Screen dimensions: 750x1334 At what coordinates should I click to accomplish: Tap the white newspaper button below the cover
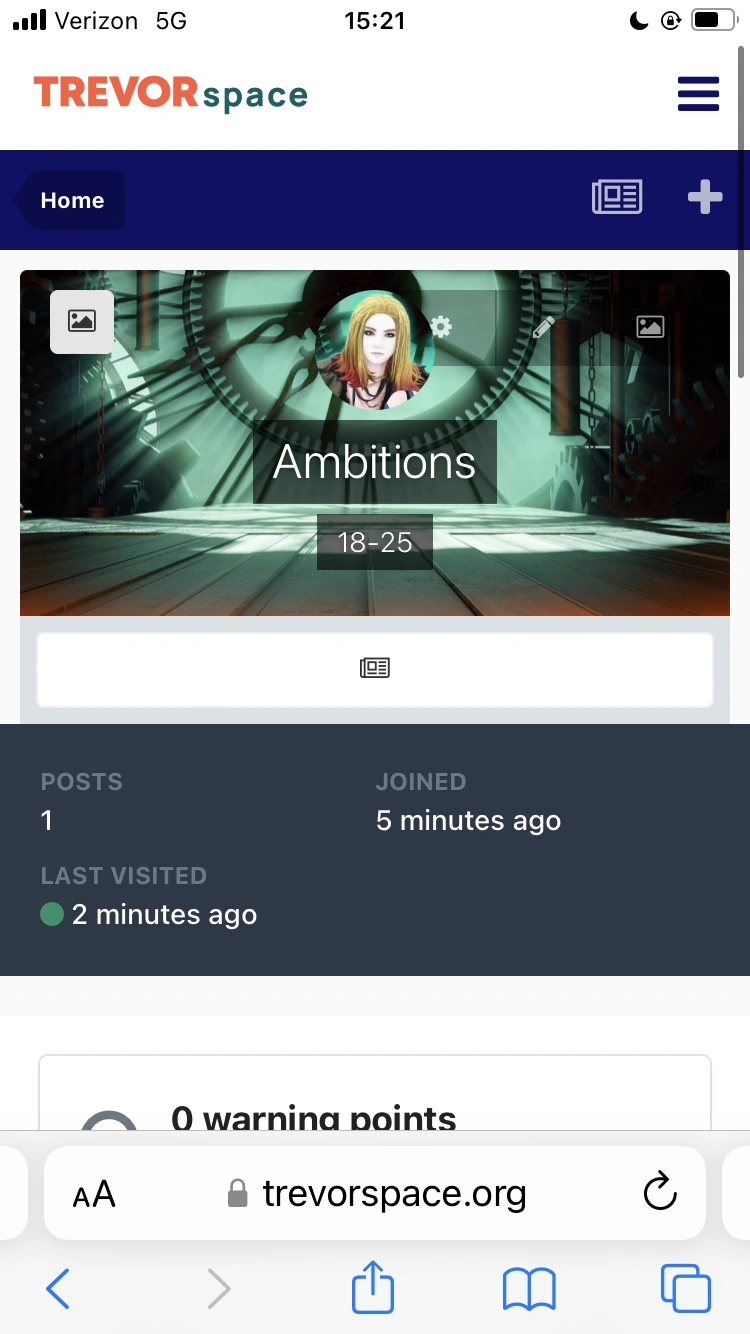point(375,668)
